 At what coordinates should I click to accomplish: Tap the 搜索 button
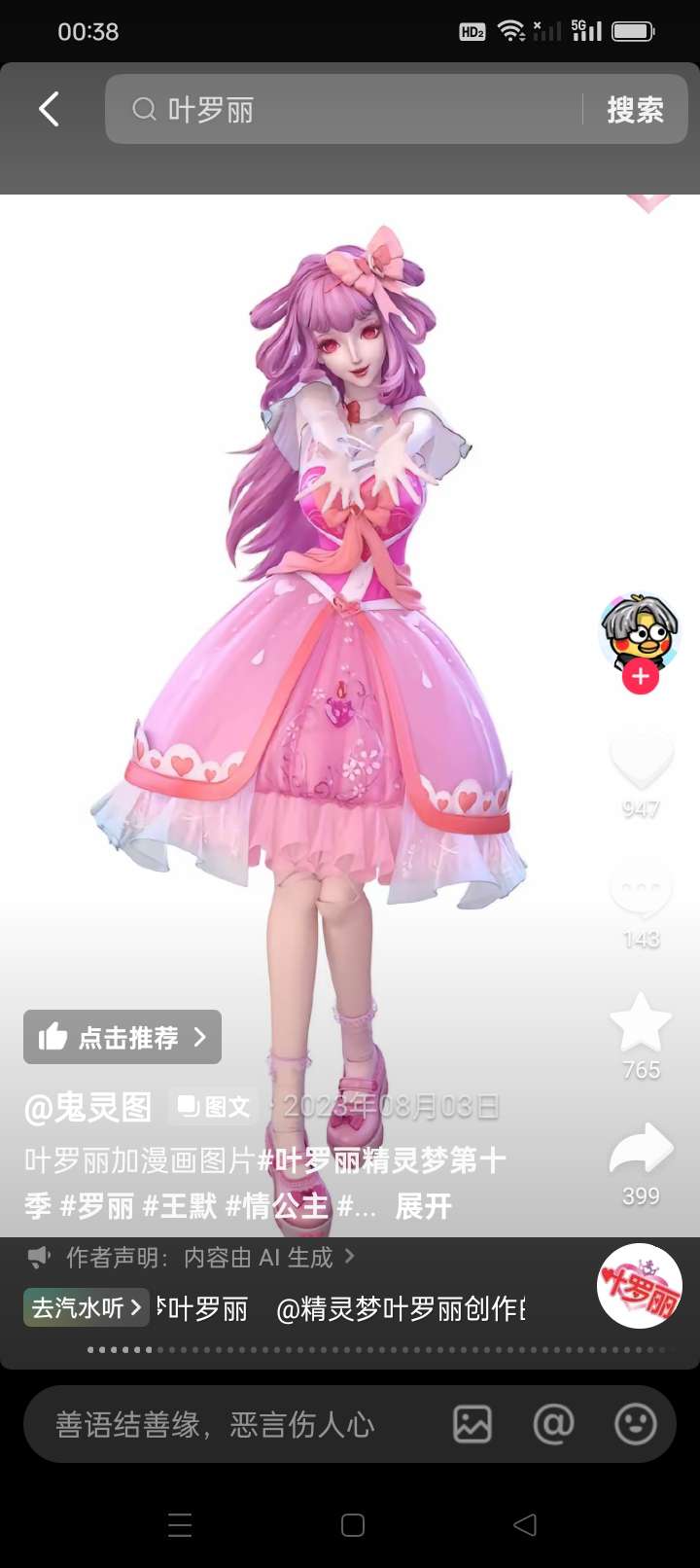pos(635,110)
